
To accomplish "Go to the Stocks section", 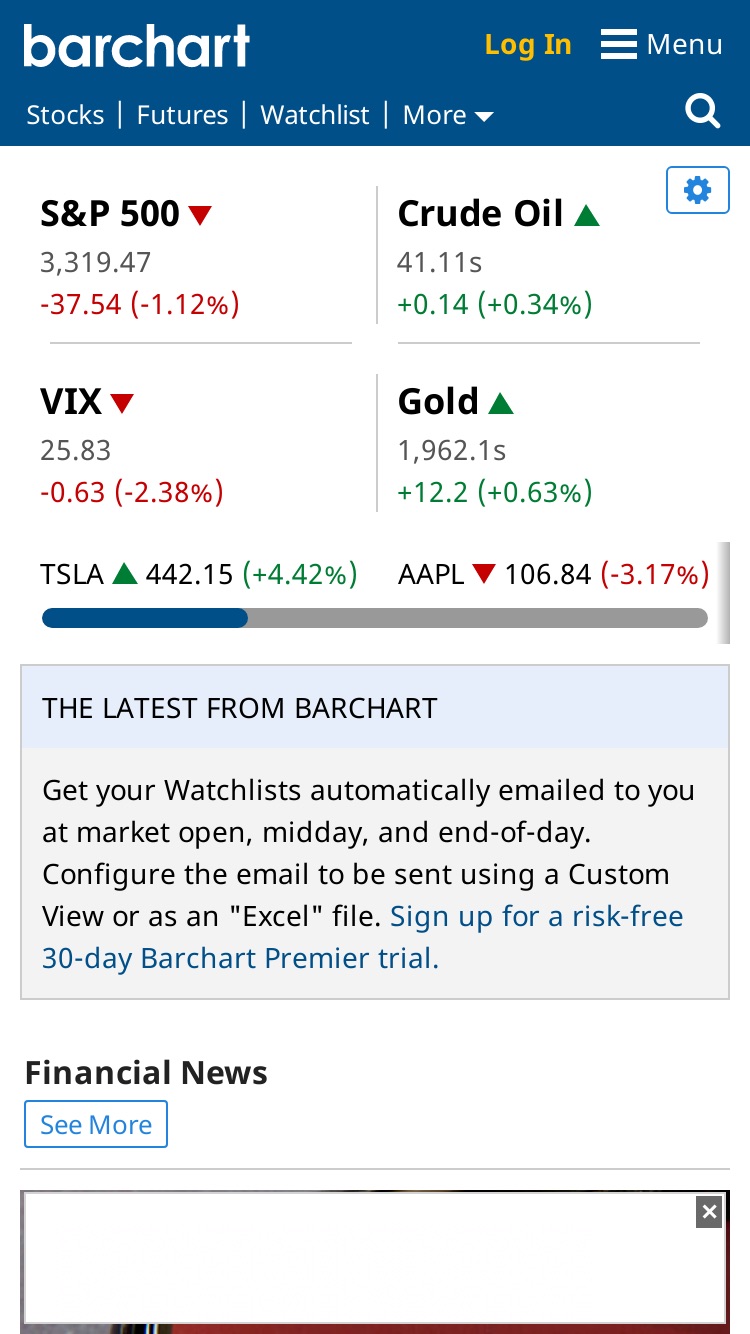I will click(x=65, y=115).
